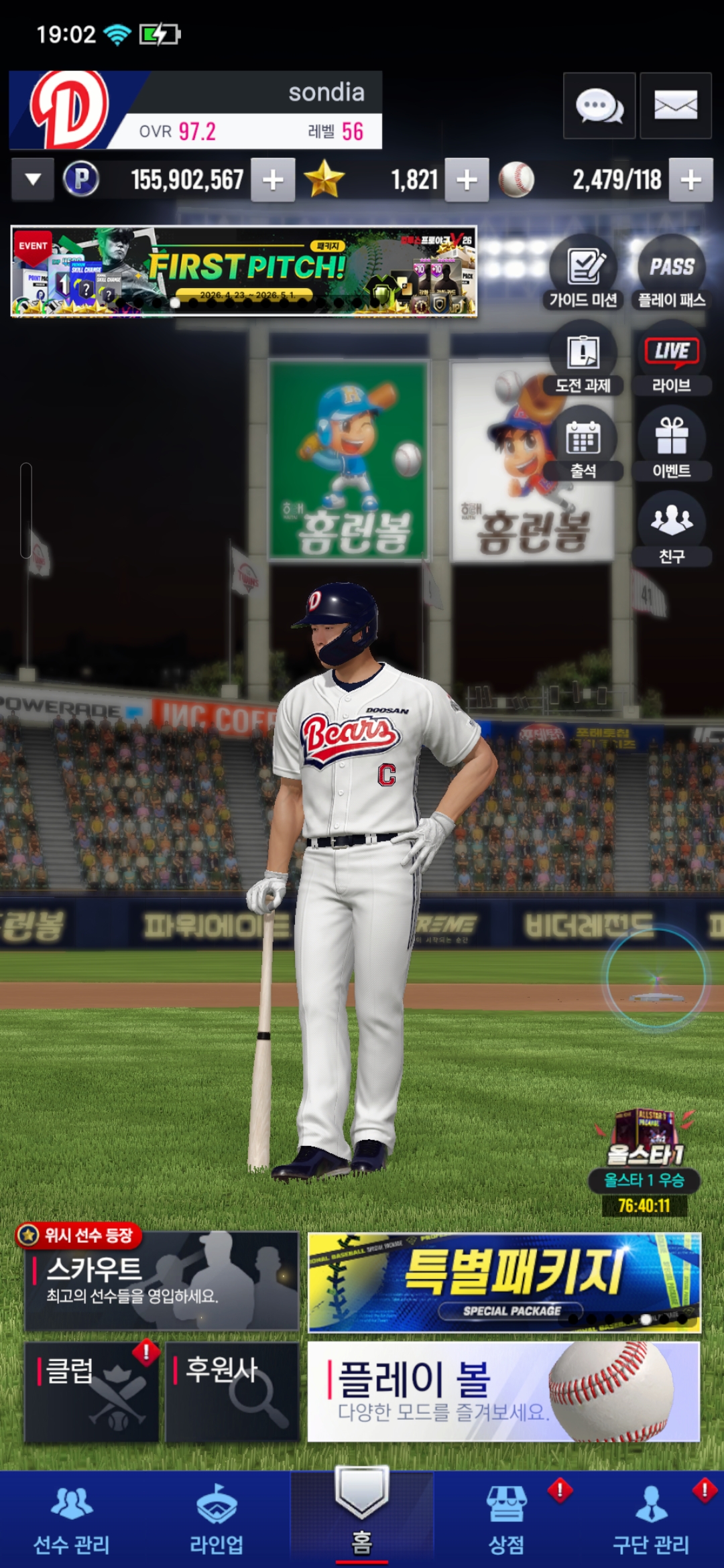
Task: Expand the currency dropdown arrow
Action: pos(32,180)
